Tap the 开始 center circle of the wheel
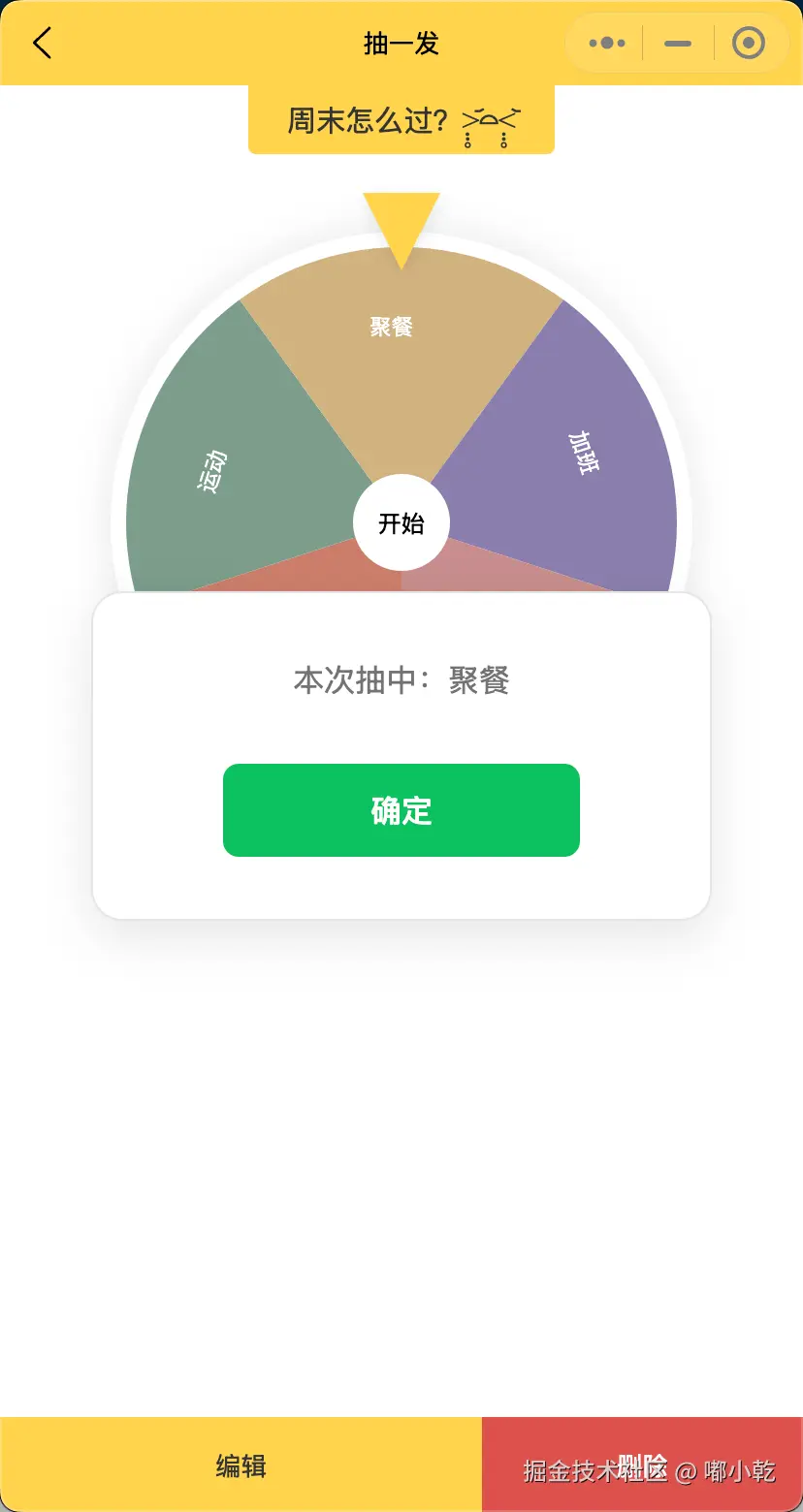The height and width of the screenshot is (1512, 803). 401,522
